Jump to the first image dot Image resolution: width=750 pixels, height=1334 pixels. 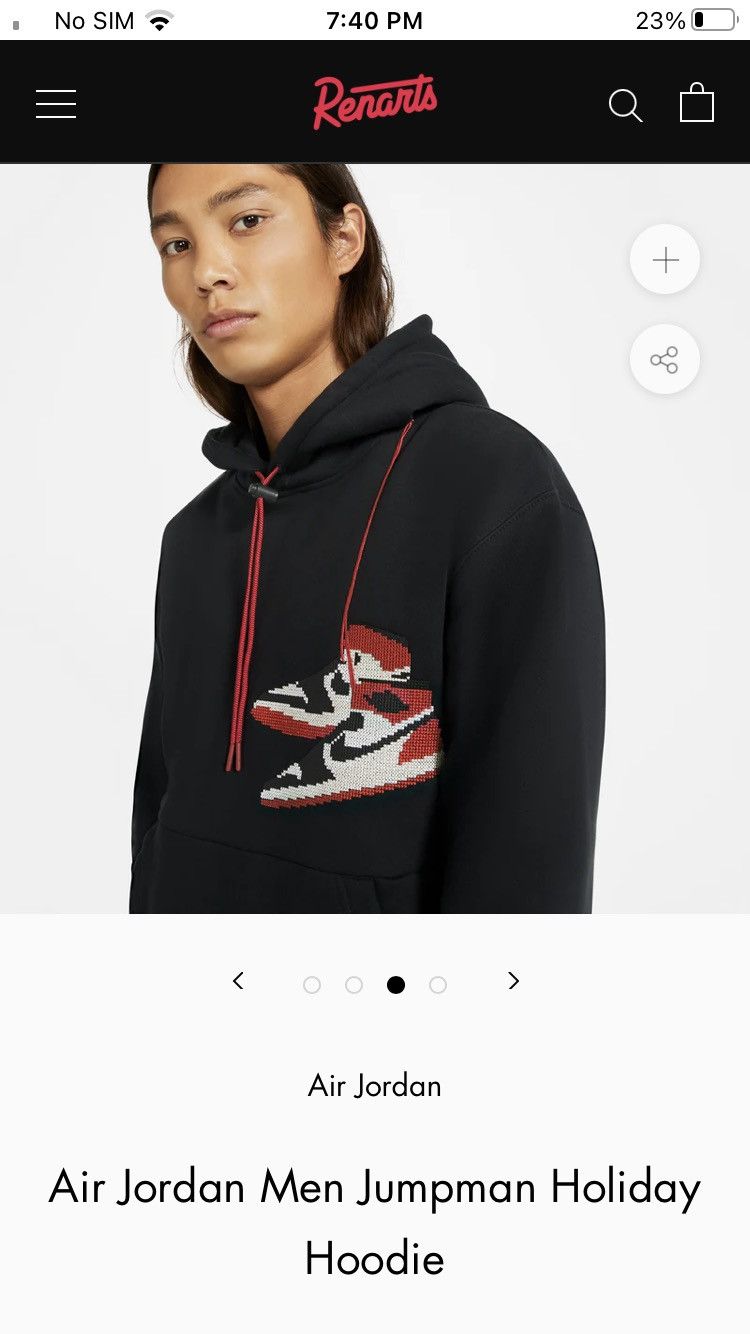pos(312,985)
